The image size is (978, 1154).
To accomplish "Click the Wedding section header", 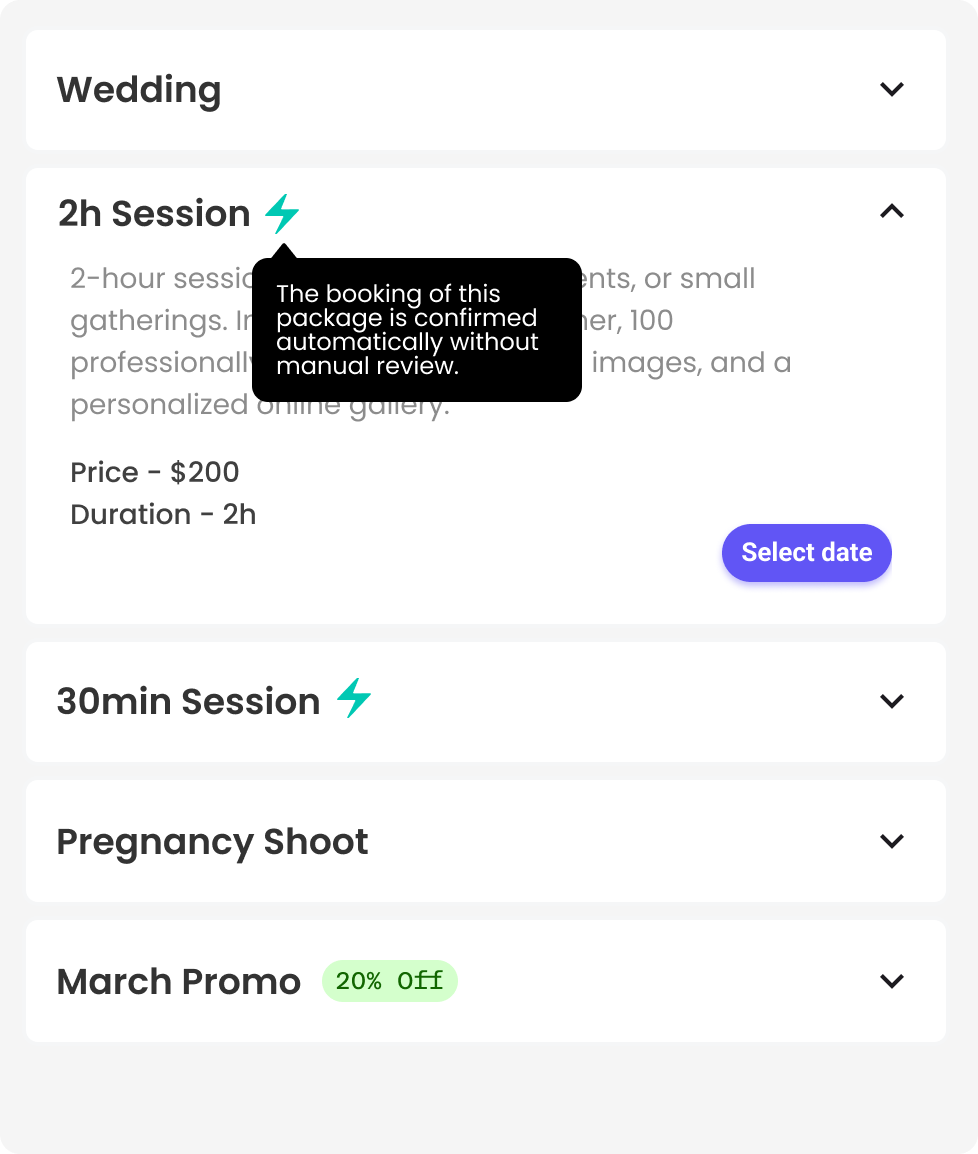I will (139, 89).
